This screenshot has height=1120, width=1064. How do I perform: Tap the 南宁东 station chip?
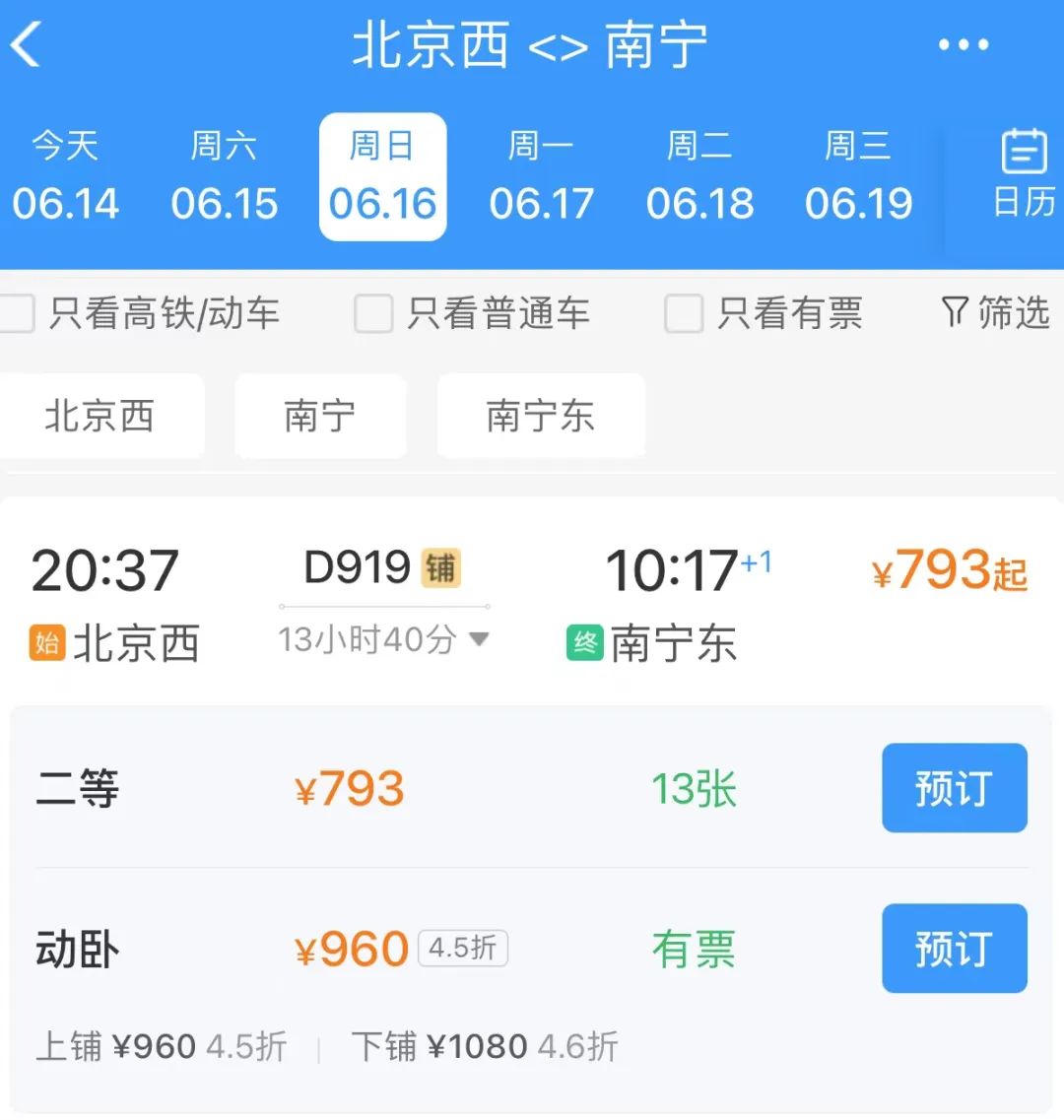tap(540, 416)
